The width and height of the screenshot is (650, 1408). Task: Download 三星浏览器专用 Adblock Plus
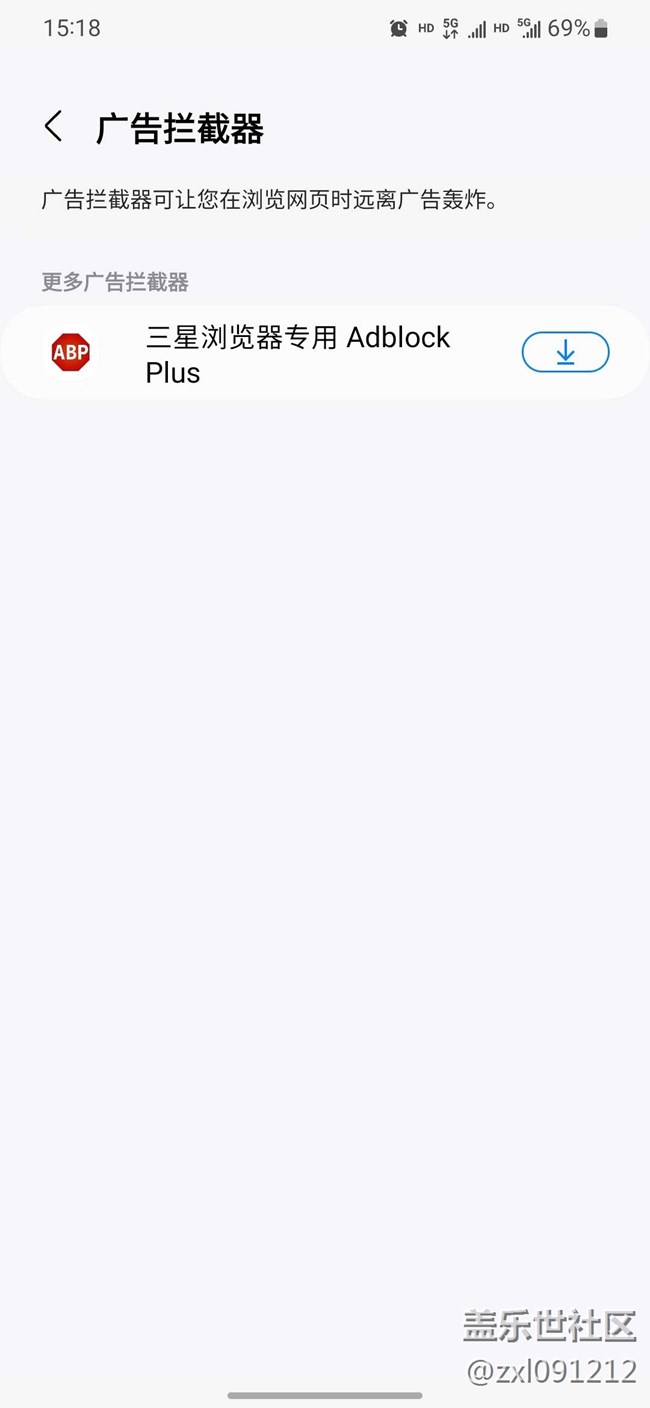[565, 352]
